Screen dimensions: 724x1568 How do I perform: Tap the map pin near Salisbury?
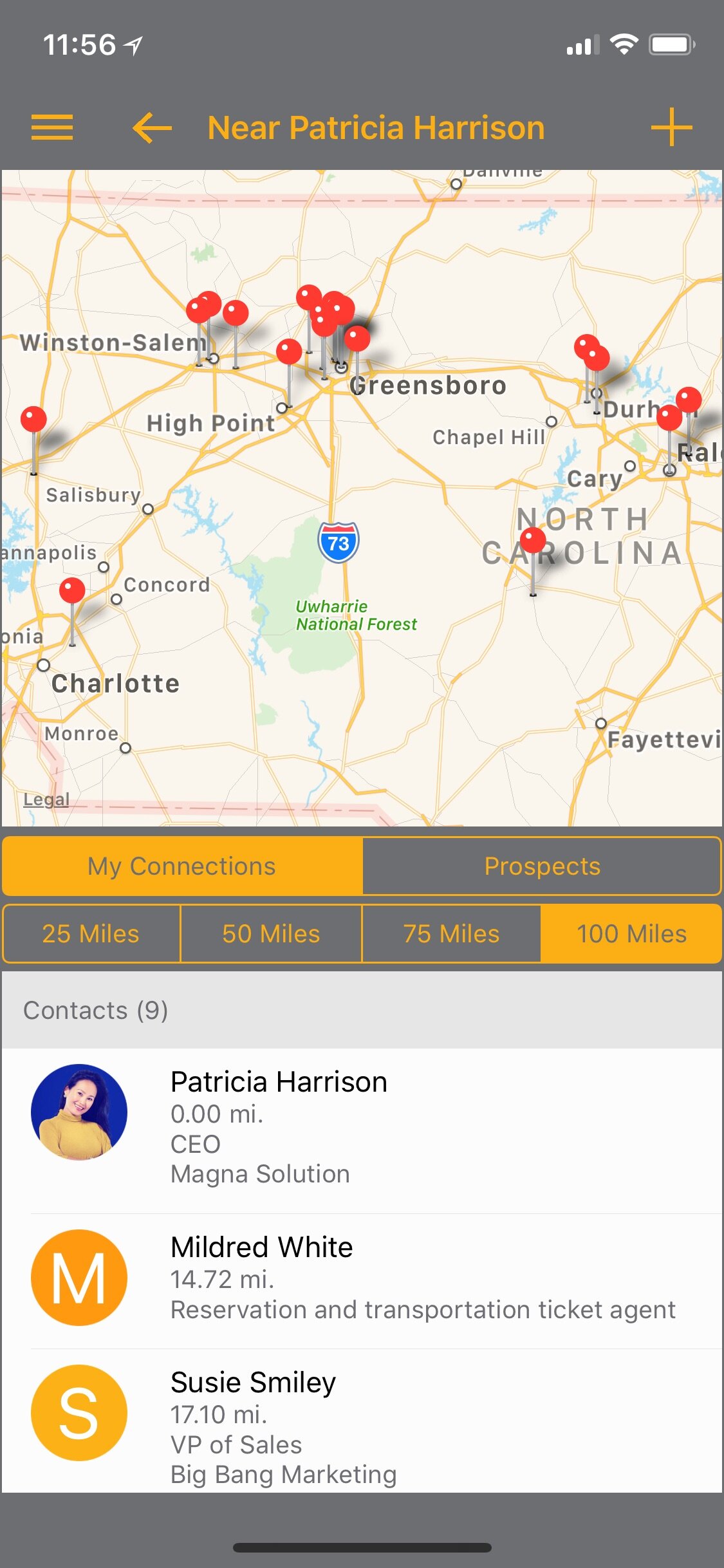click(x=33, y=420)
